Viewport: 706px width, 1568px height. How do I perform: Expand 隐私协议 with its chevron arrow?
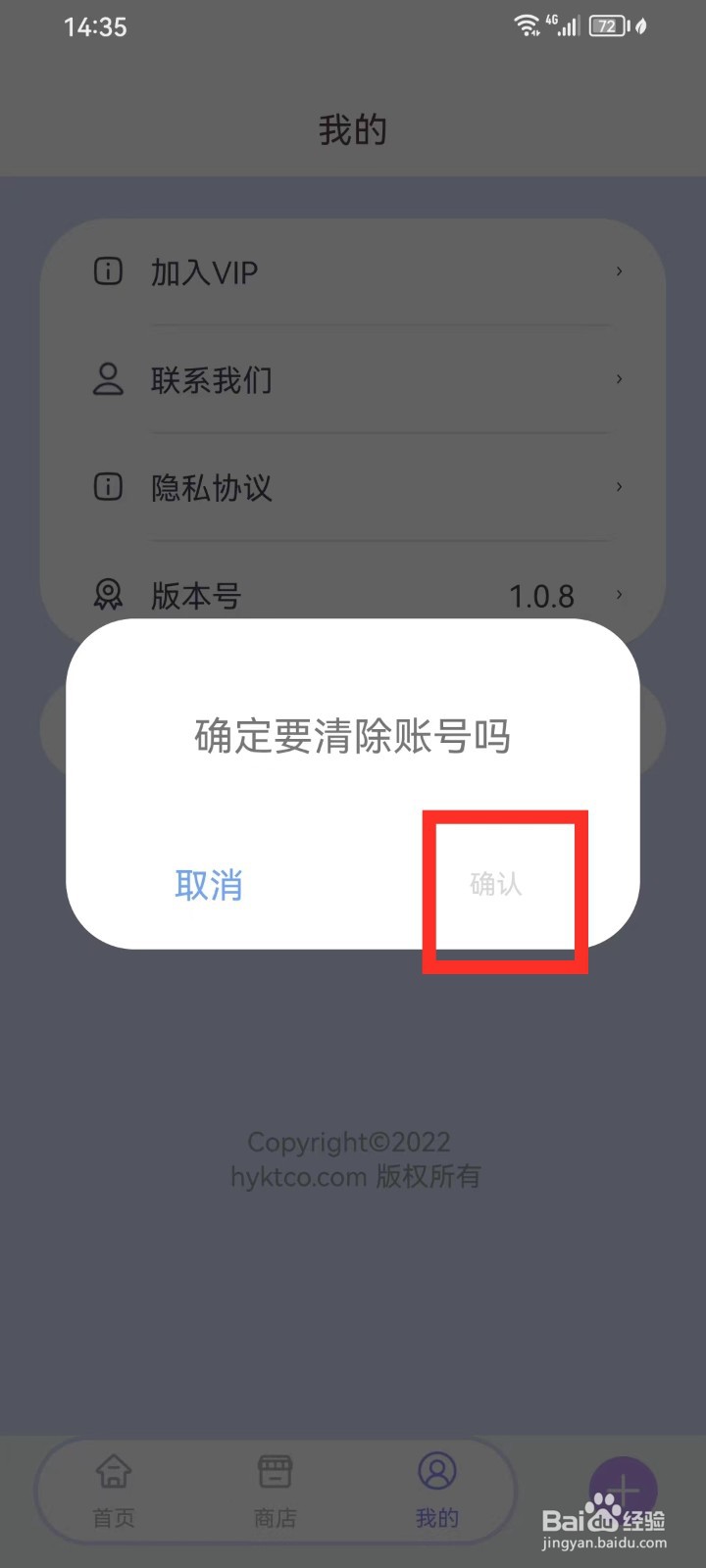click(x=619, y=487)
